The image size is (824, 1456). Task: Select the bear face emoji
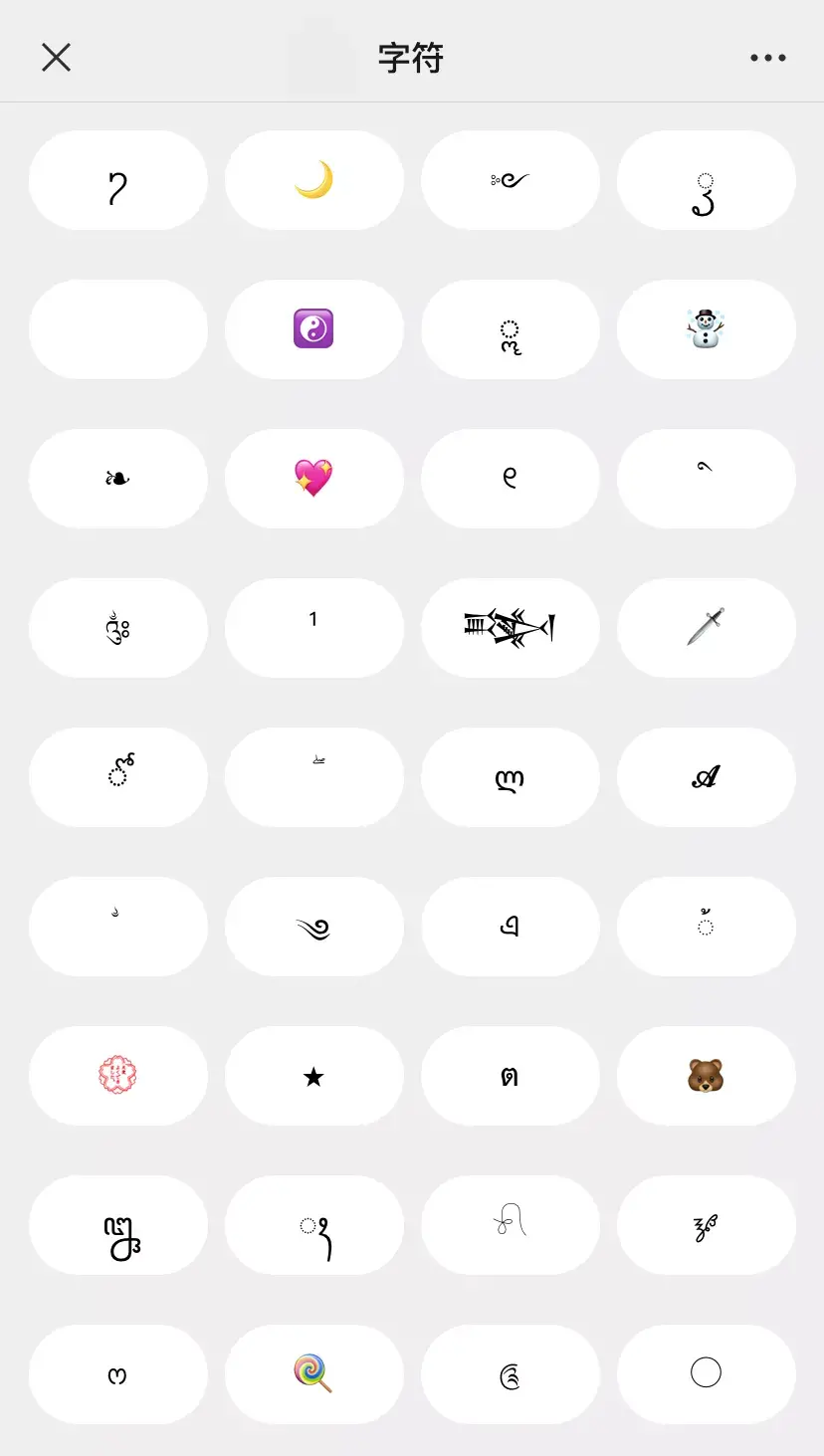coord(706,1076)
